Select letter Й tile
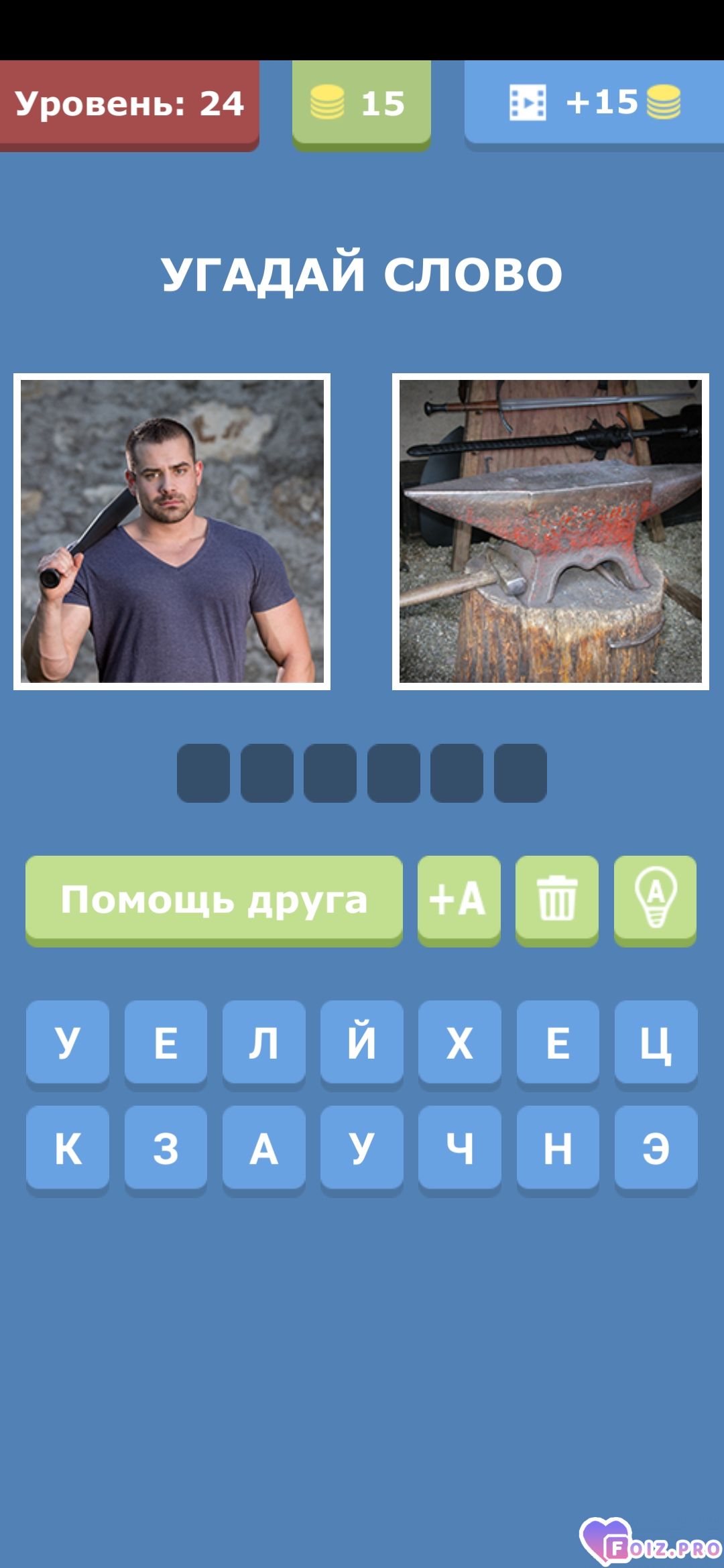The width and height of the screenshot is (724, 1568). click(361, 1043)
